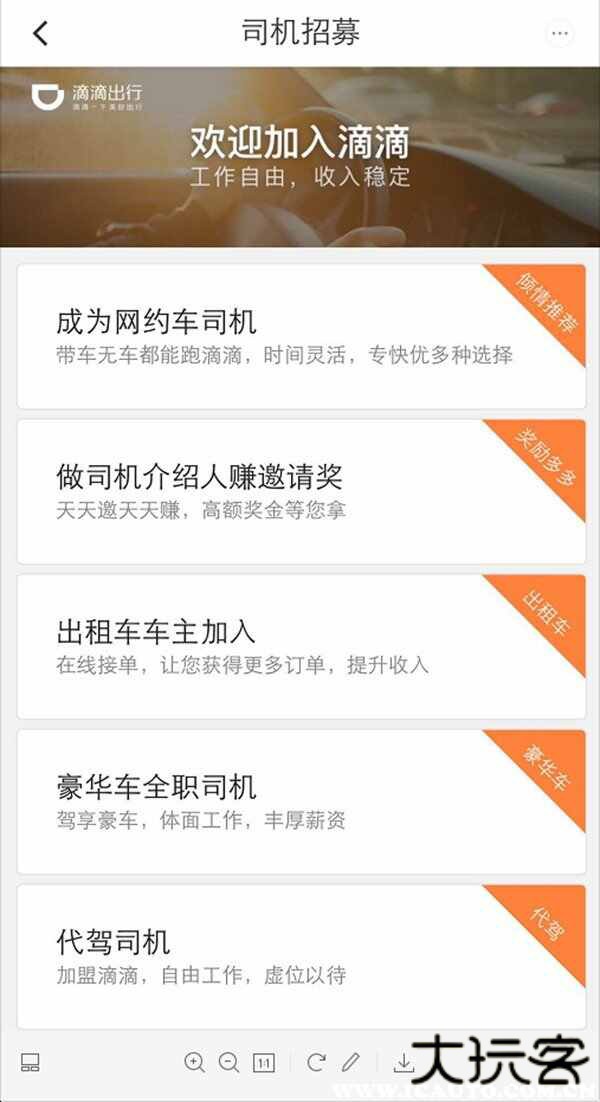600x1102 pixels.
Task: Tap the pencil edit icon
Action: (351, 1062)
